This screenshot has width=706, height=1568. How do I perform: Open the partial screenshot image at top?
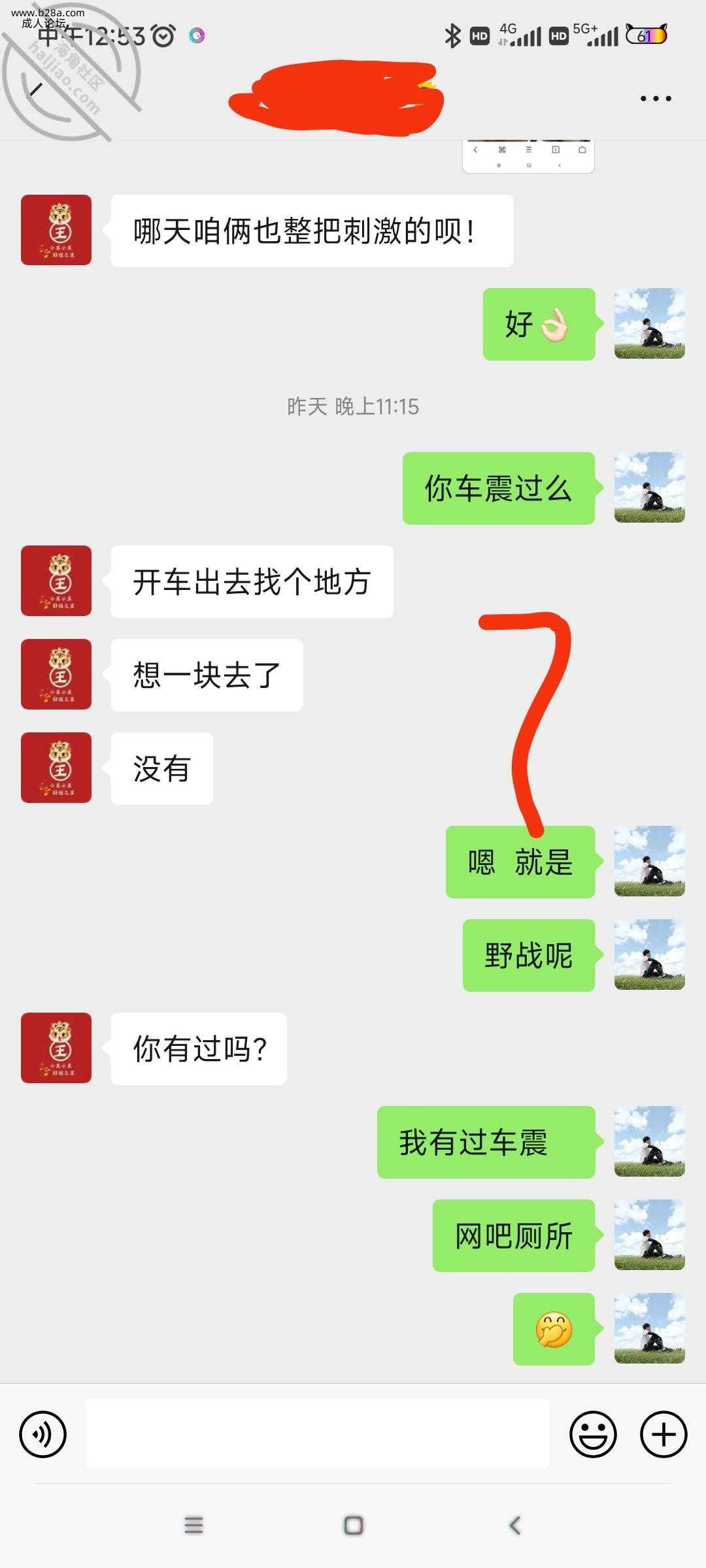tap(528, 157)
